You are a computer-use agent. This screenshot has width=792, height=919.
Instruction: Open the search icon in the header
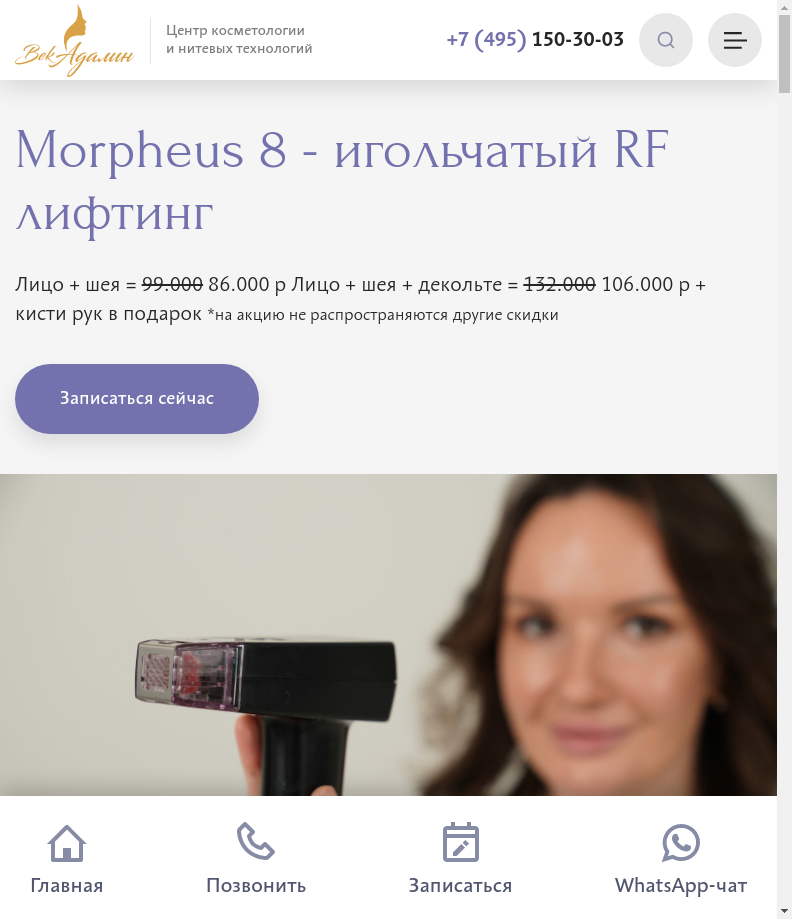(x=666, y=40)
